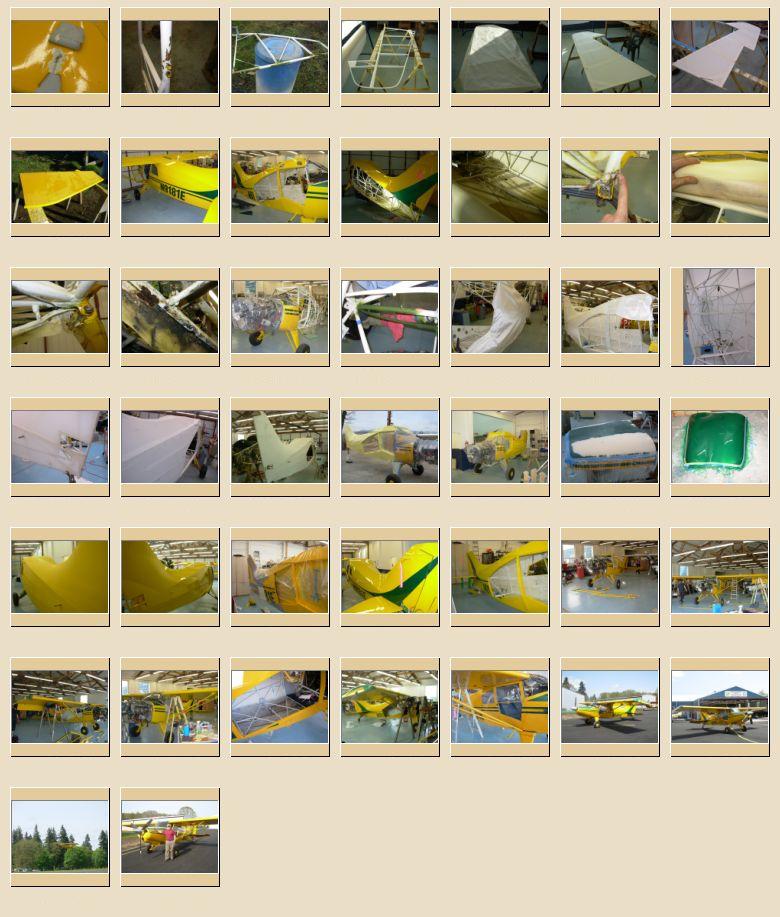Image resolution: width=780 pixels, height=917 pixels.
Task: Open the hand pressing white fabric thumbnail
Action: 719,187
